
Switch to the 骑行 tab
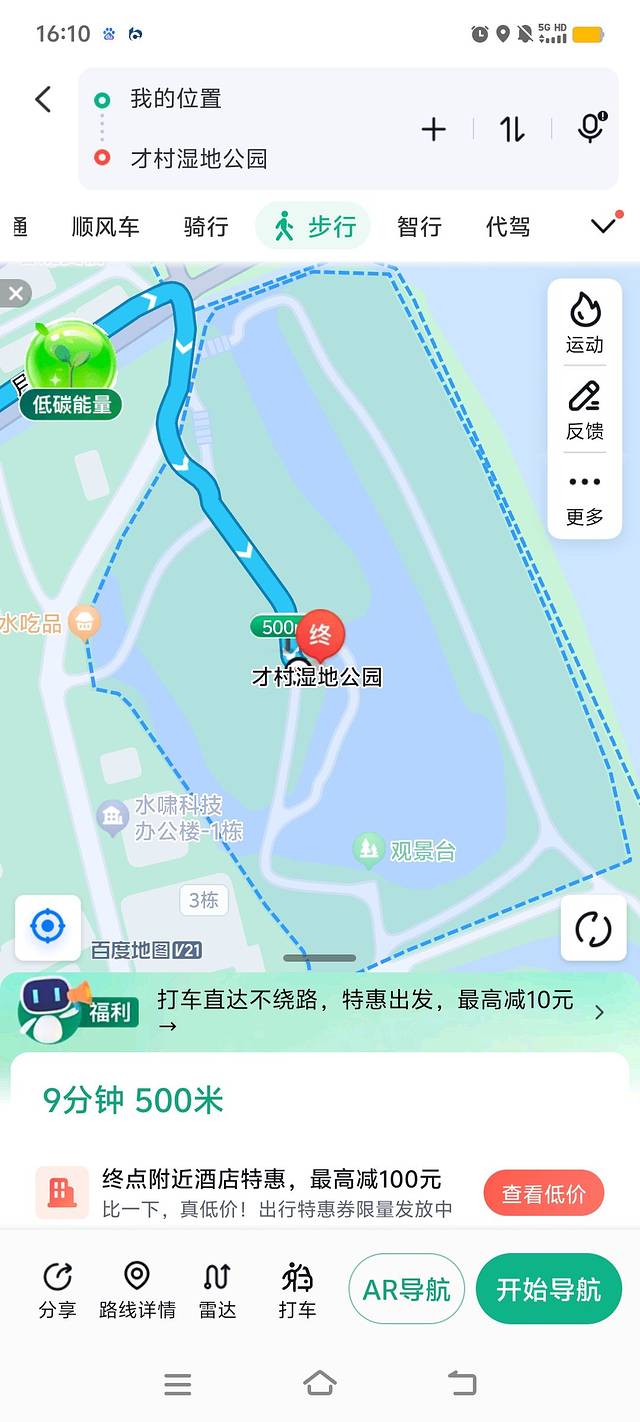(x=206, y=227)
